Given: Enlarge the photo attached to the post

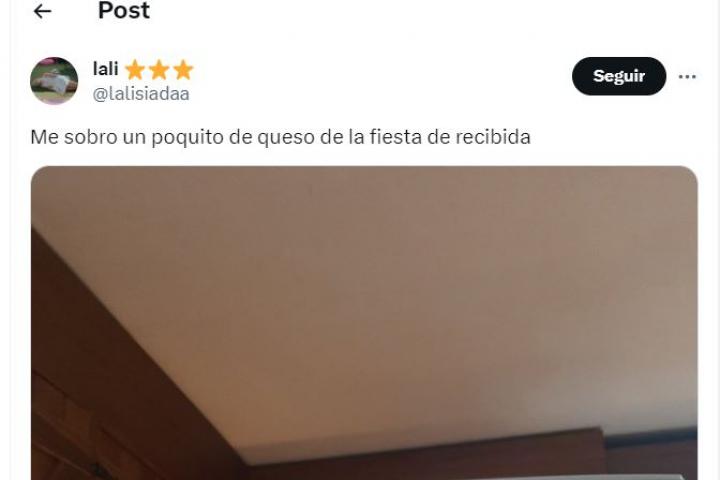Looking at the screenshot, I should (364, 320).
